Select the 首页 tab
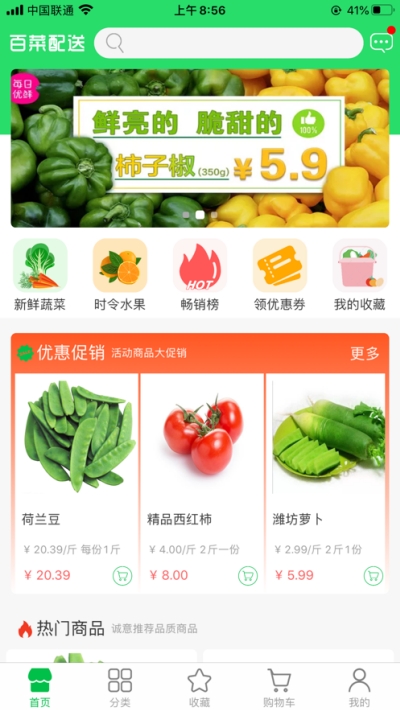 tap(40, 687)
